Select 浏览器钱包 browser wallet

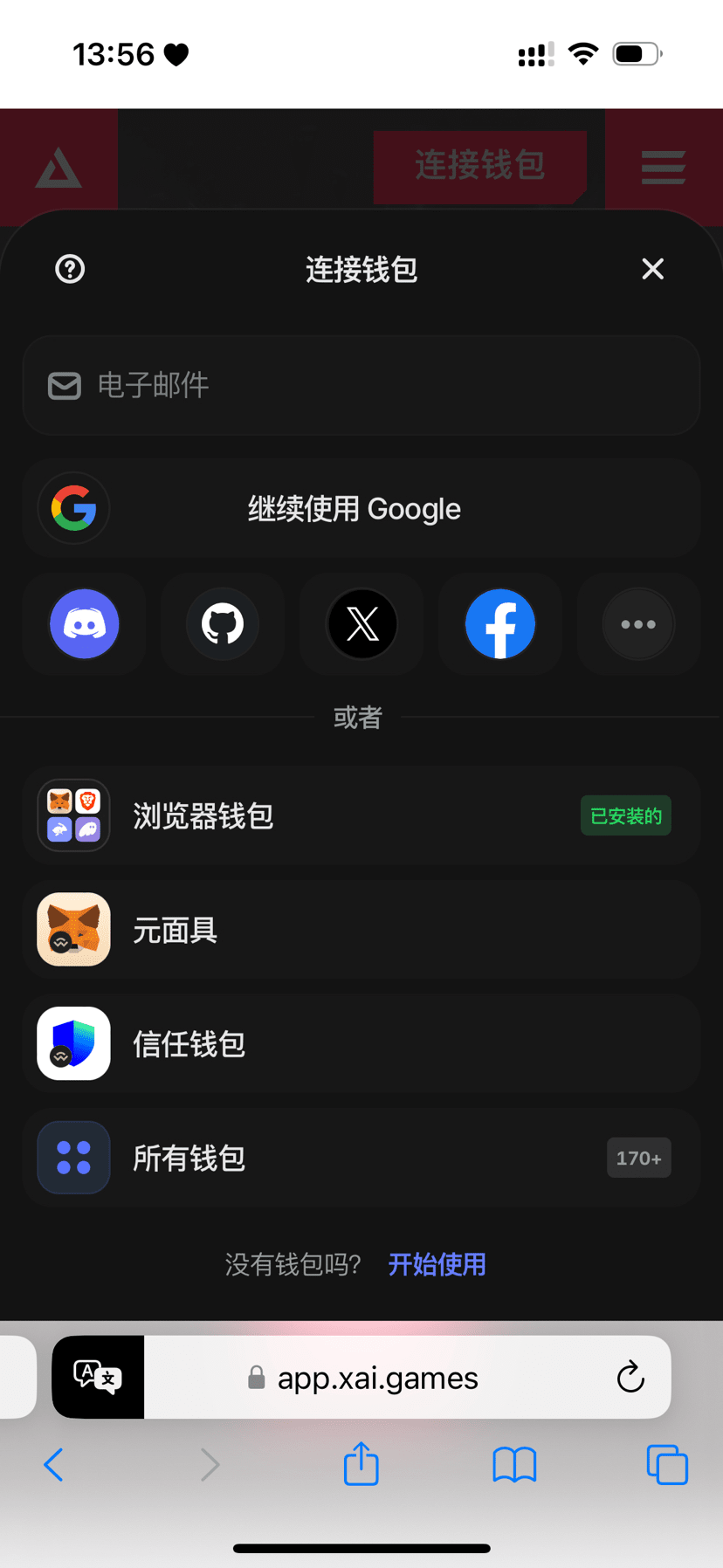pos(361,816)
